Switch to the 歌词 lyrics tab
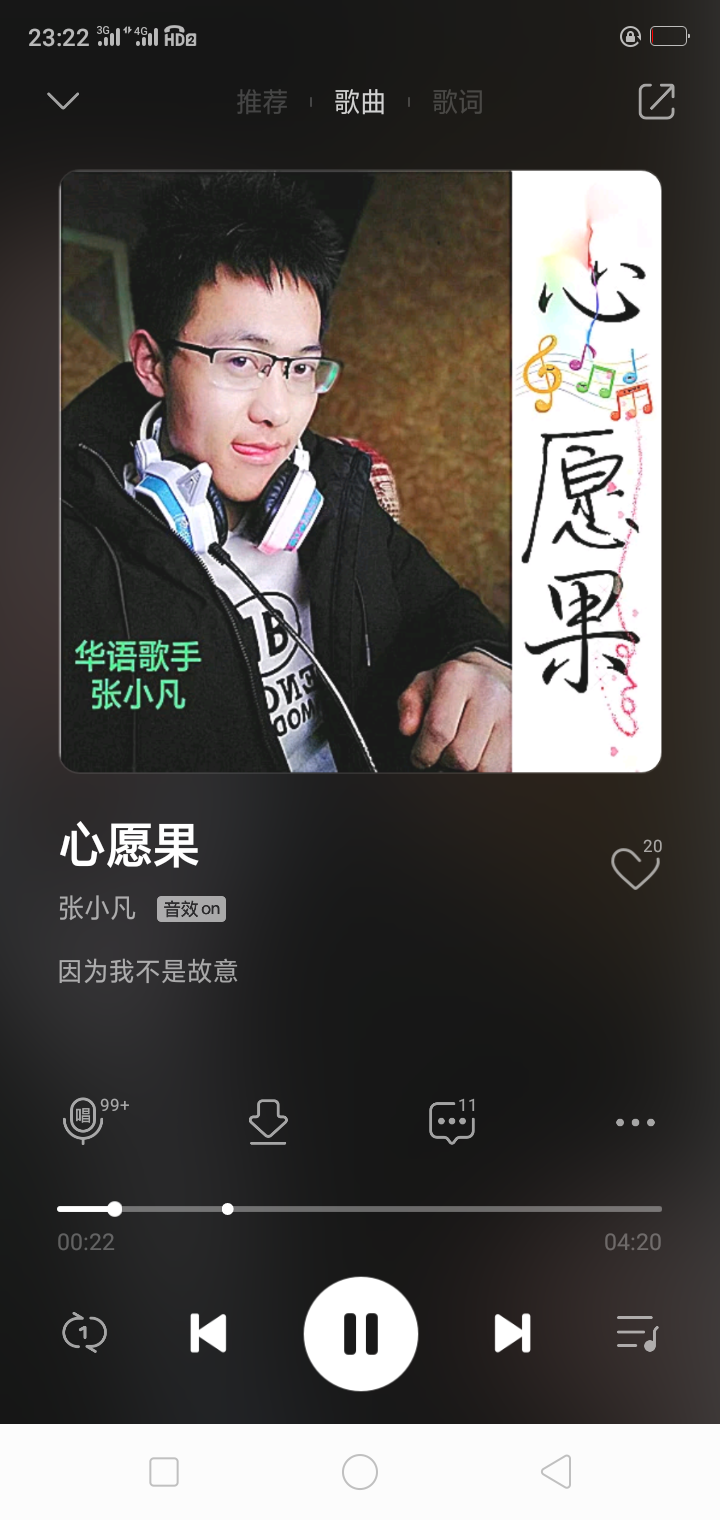The height and width of the screenshot is (1520, 720). (x=458, y=102)
